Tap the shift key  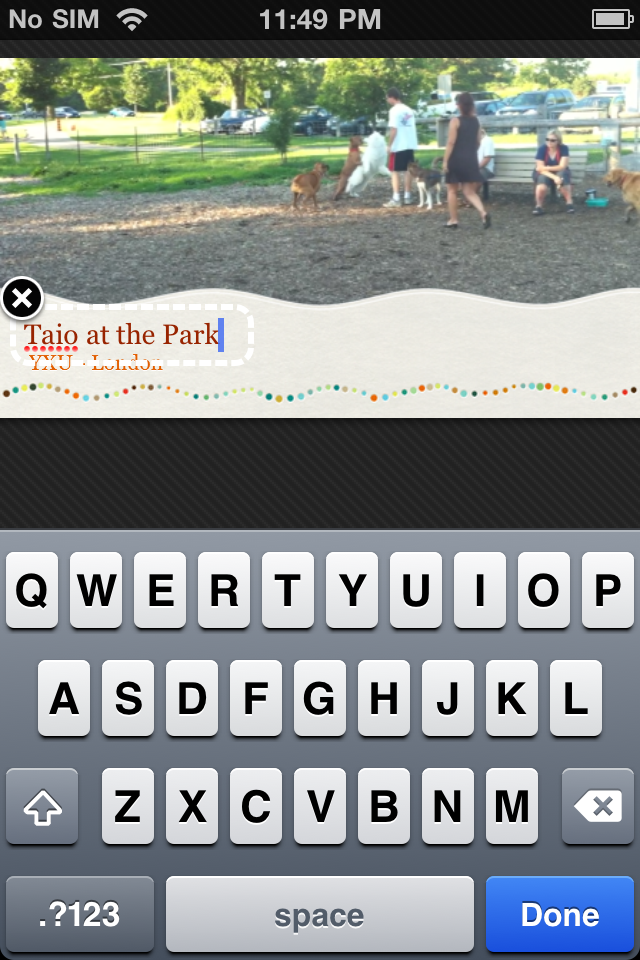tap(42, 806)
